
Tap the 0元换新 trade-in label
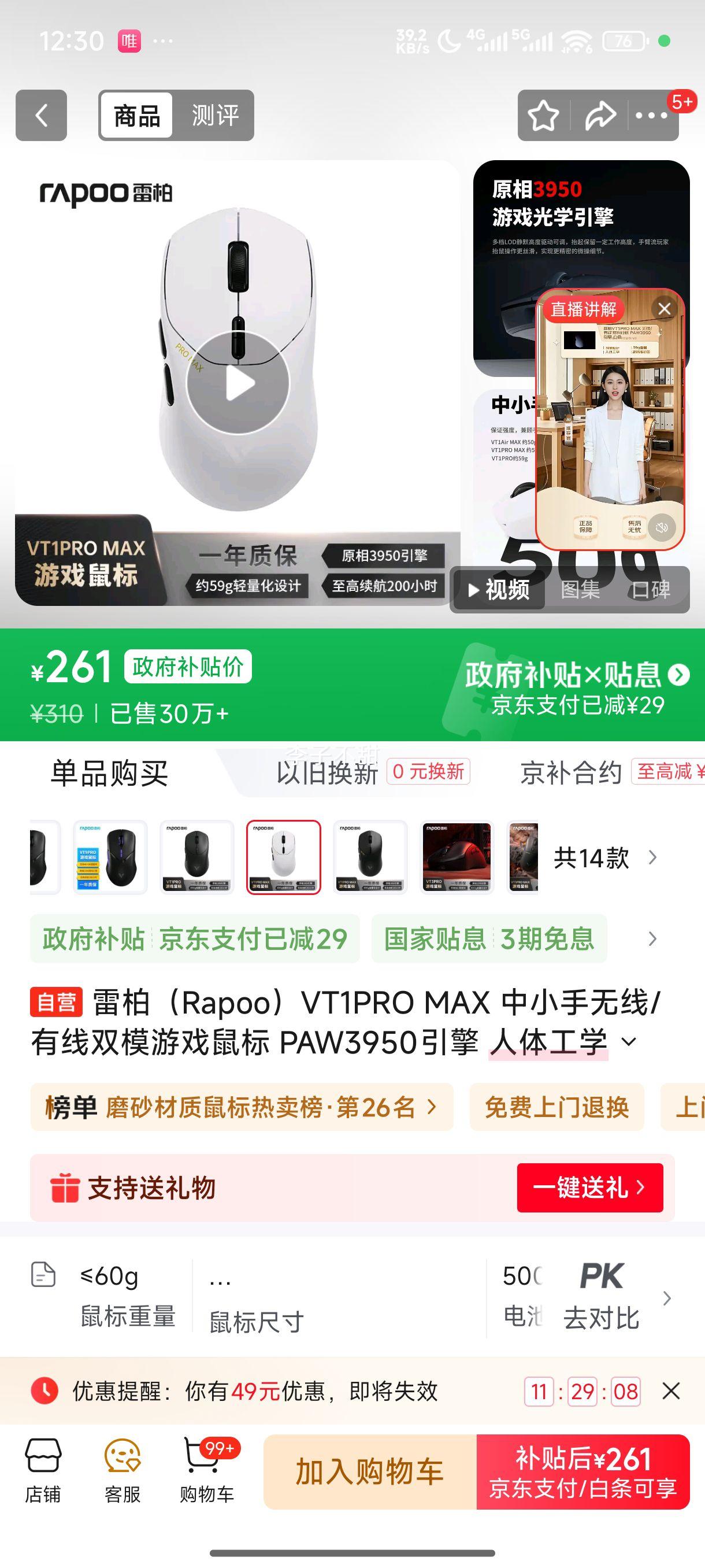pos(428,771)
